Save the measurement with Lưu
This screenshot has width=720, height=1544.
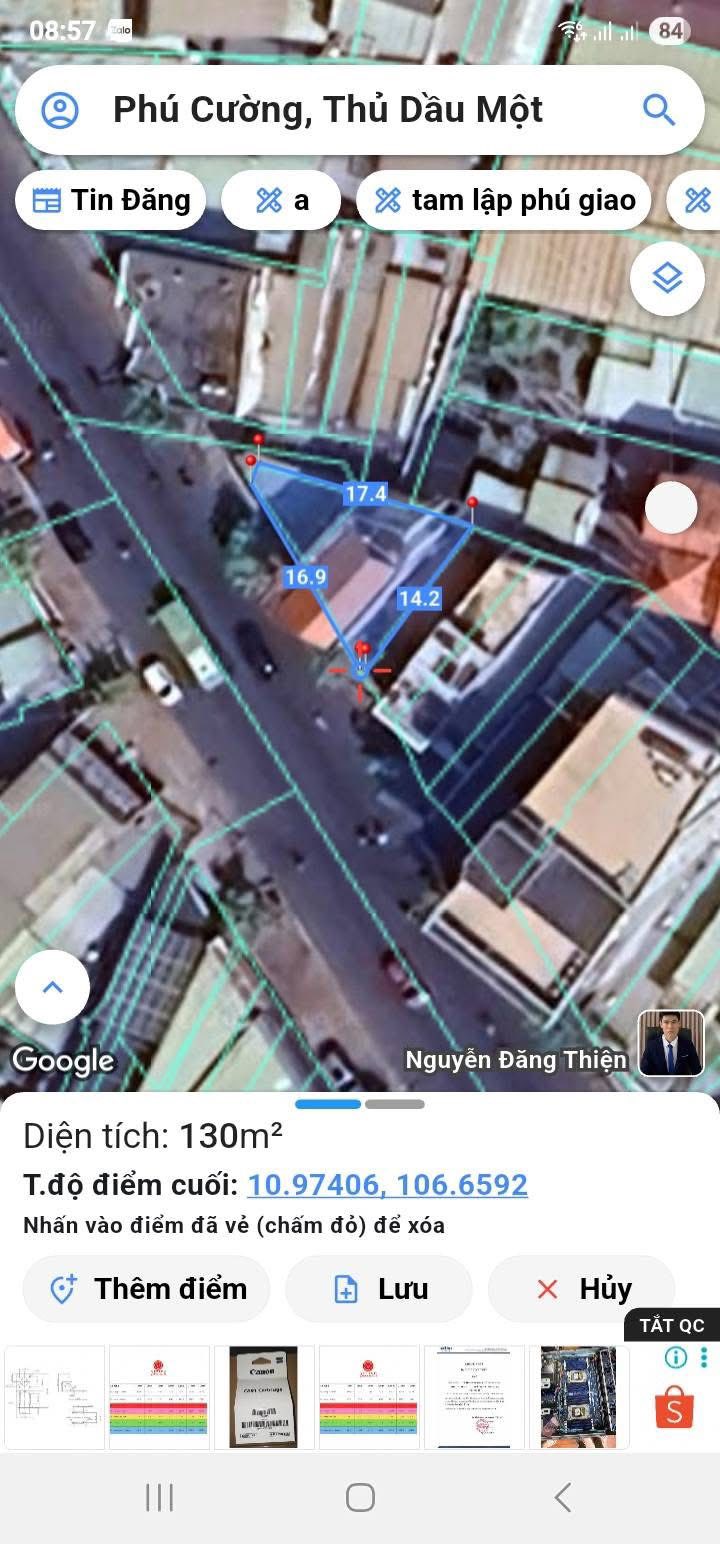point(378,1289)
